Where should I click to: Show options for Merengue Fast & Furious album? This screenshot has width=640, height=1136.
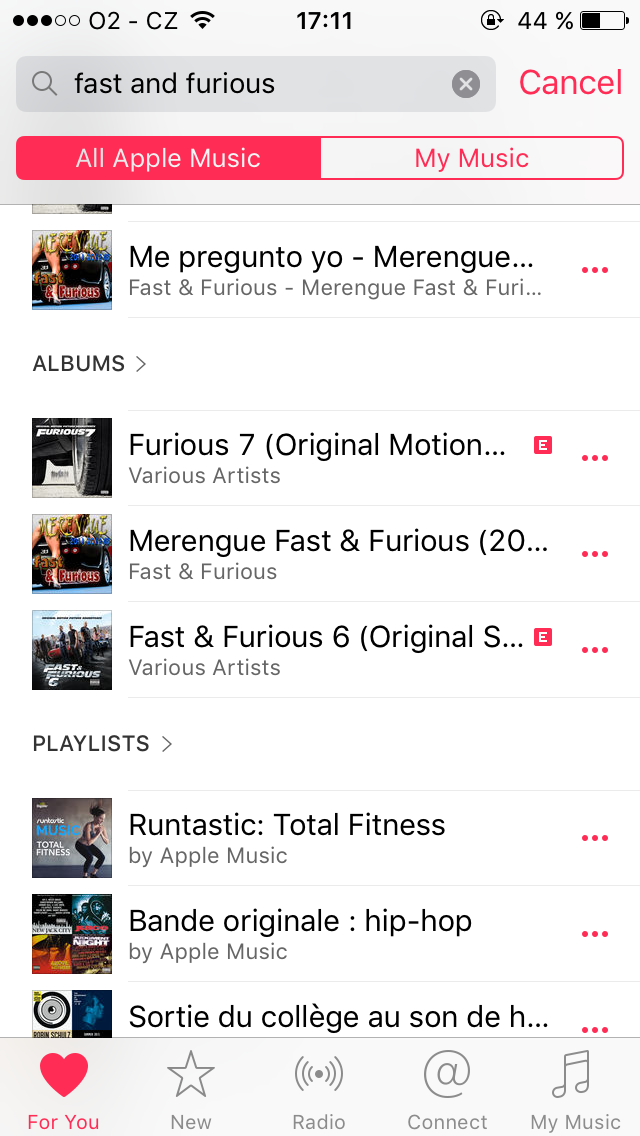pyautogui.click(x=595, y=554)
